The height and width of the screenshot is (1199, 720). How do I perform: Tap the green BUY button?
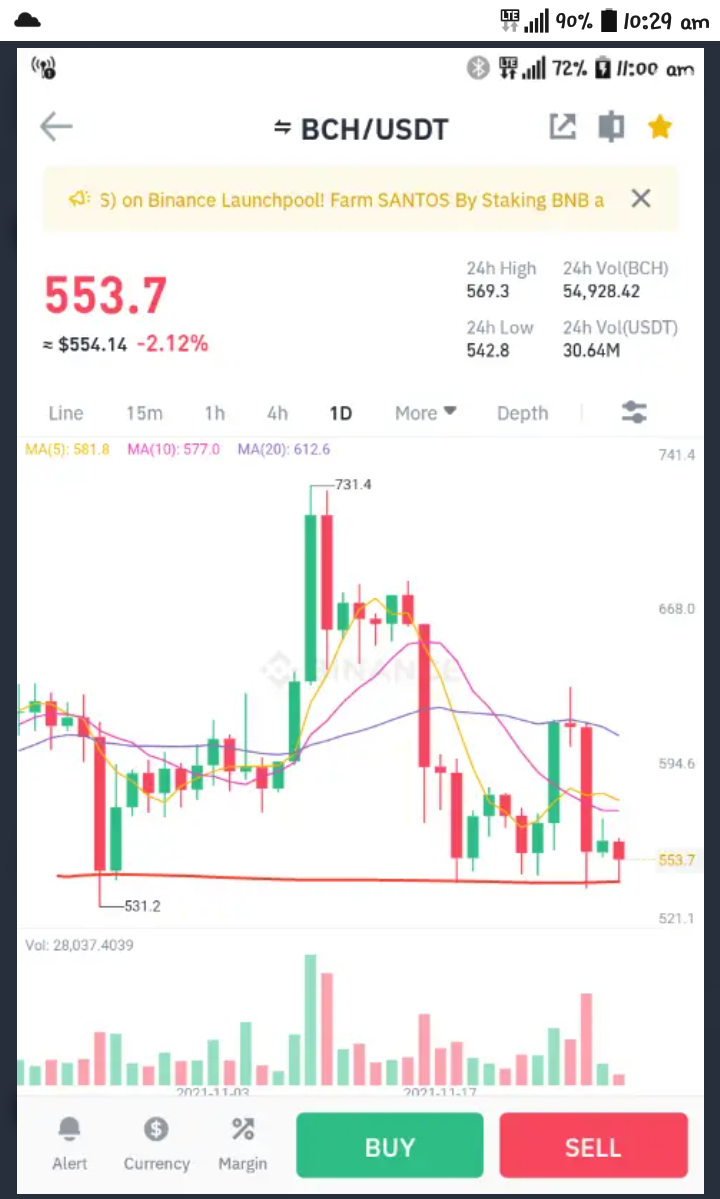390,1145
